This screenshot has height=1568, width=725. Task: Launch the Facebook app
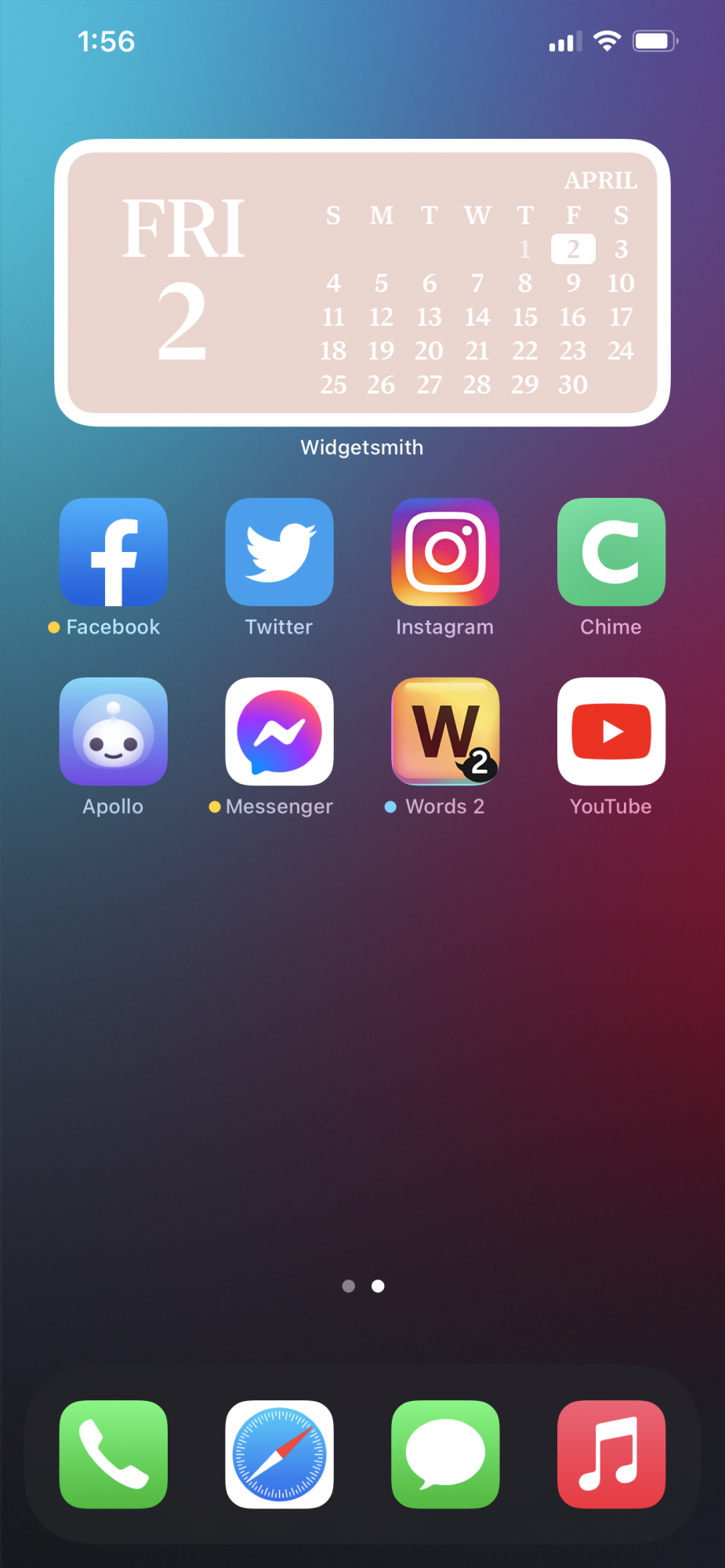point(114,552)
